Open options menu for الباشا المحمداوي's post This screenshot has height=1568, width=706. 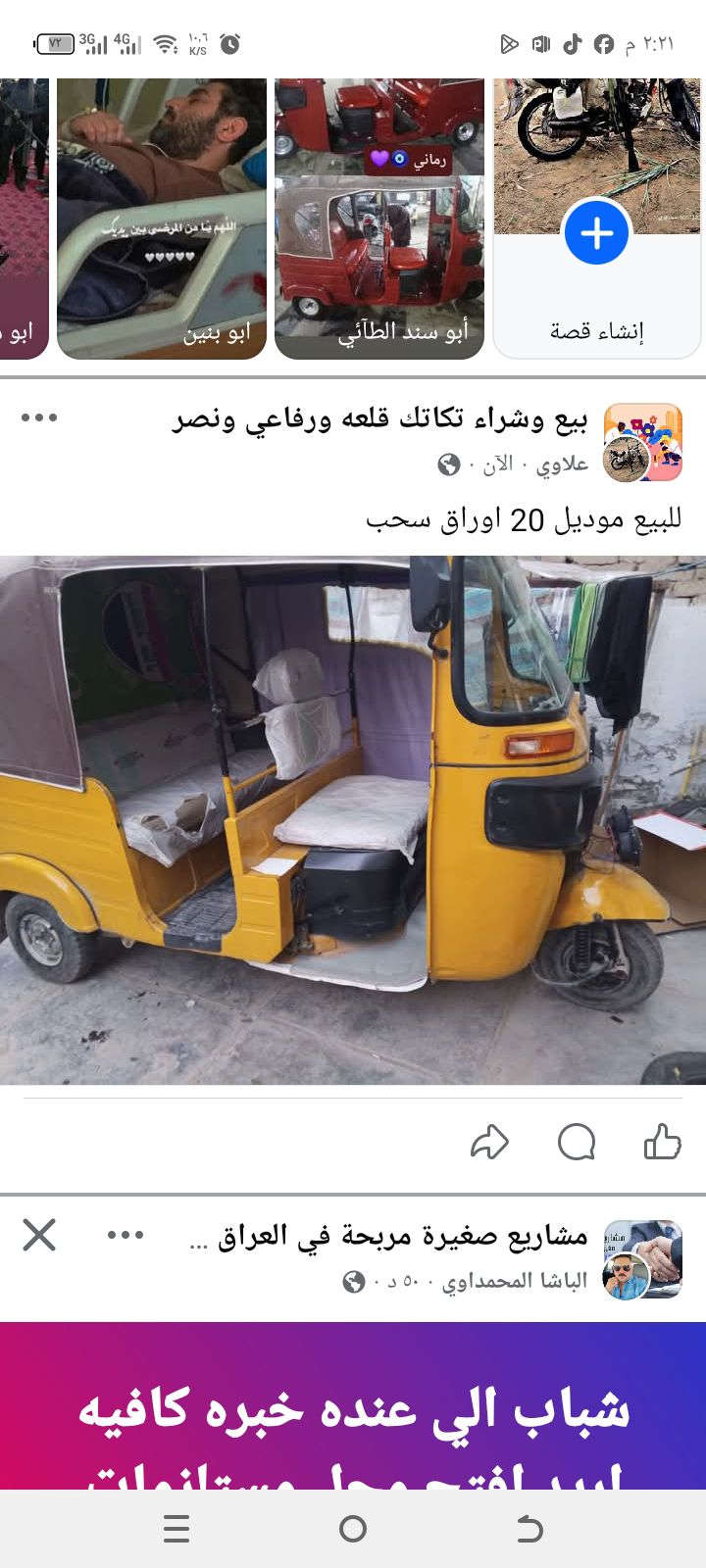coord(126,1235)
